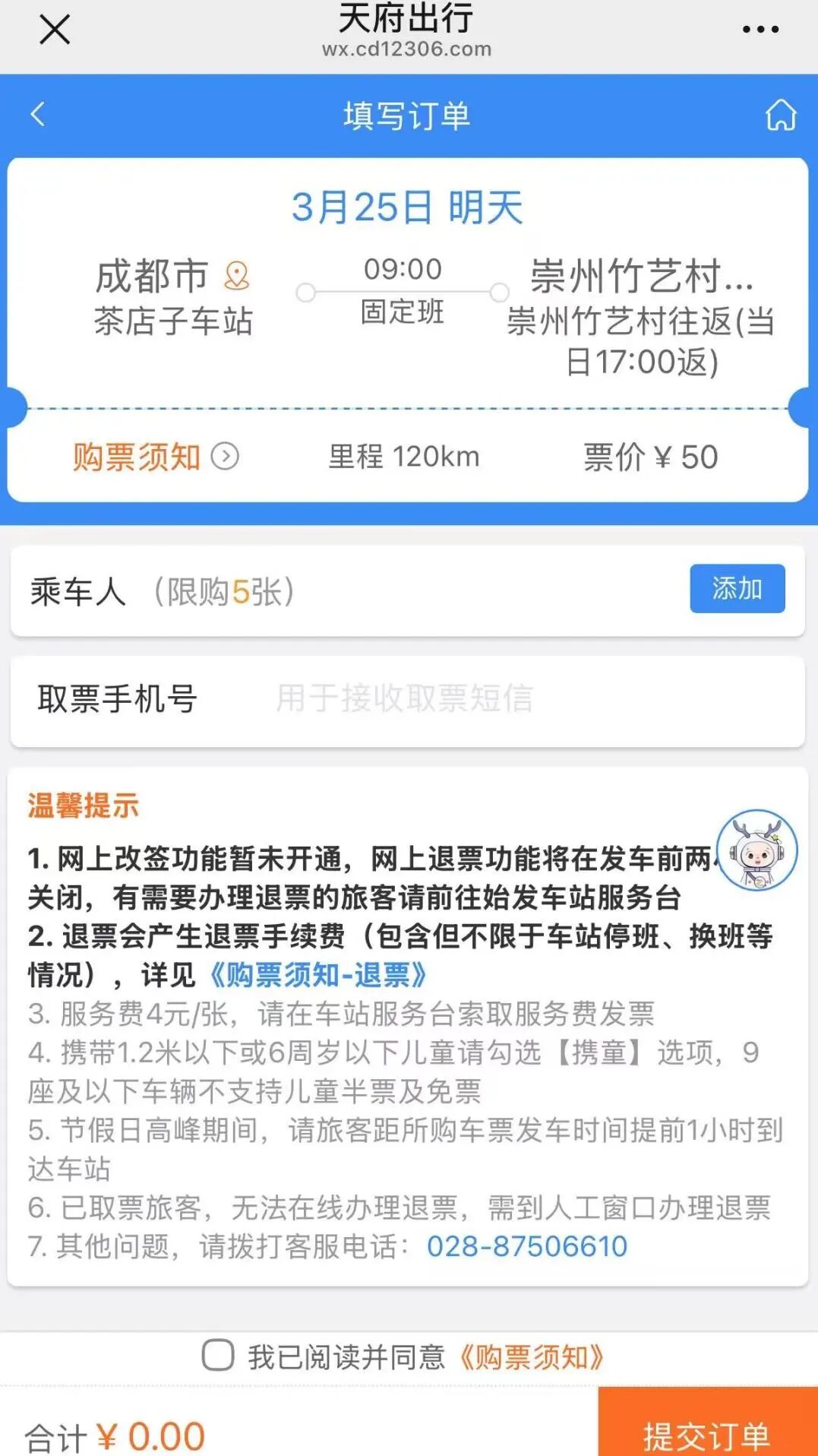The width and height of the screenshot is (818, 1456).
Task: Open the three-dot overflow menu
Action: (x=760, y=30)
